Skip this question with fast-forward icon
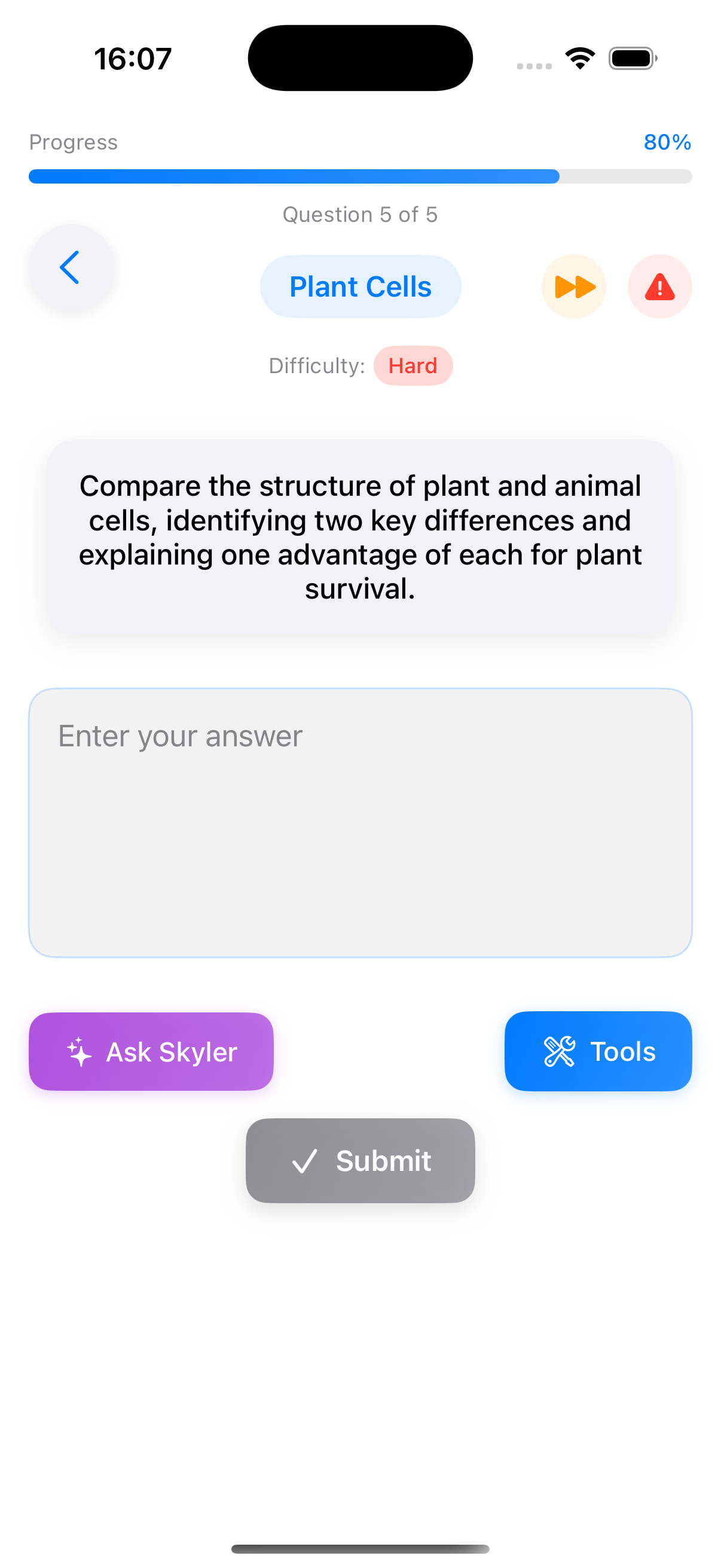The width and height of the screenshot is (721, 1568). pyautogui.click(x=573, y=286)
